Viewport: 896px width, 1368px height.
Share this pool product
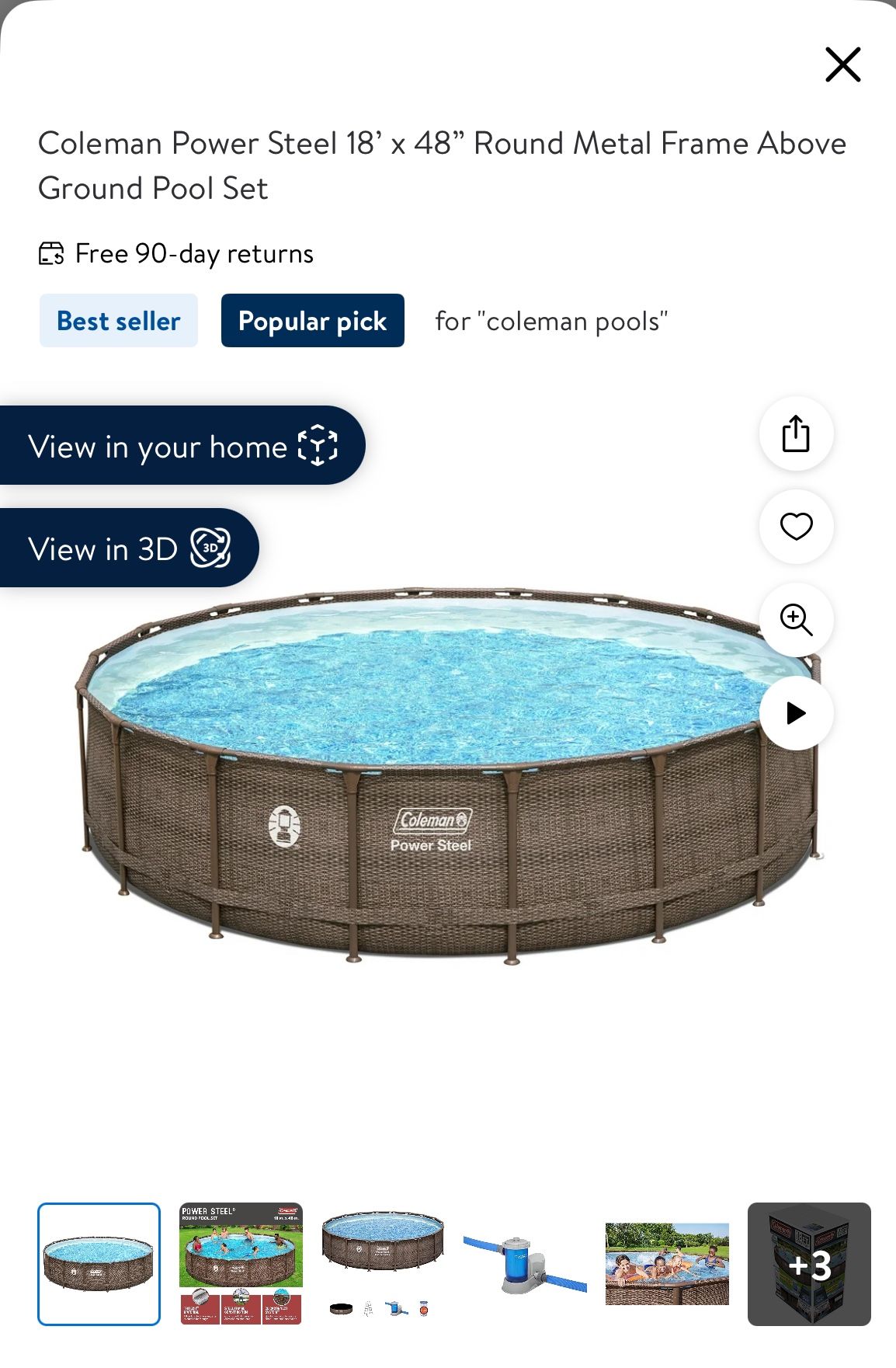tap(795, 434)
